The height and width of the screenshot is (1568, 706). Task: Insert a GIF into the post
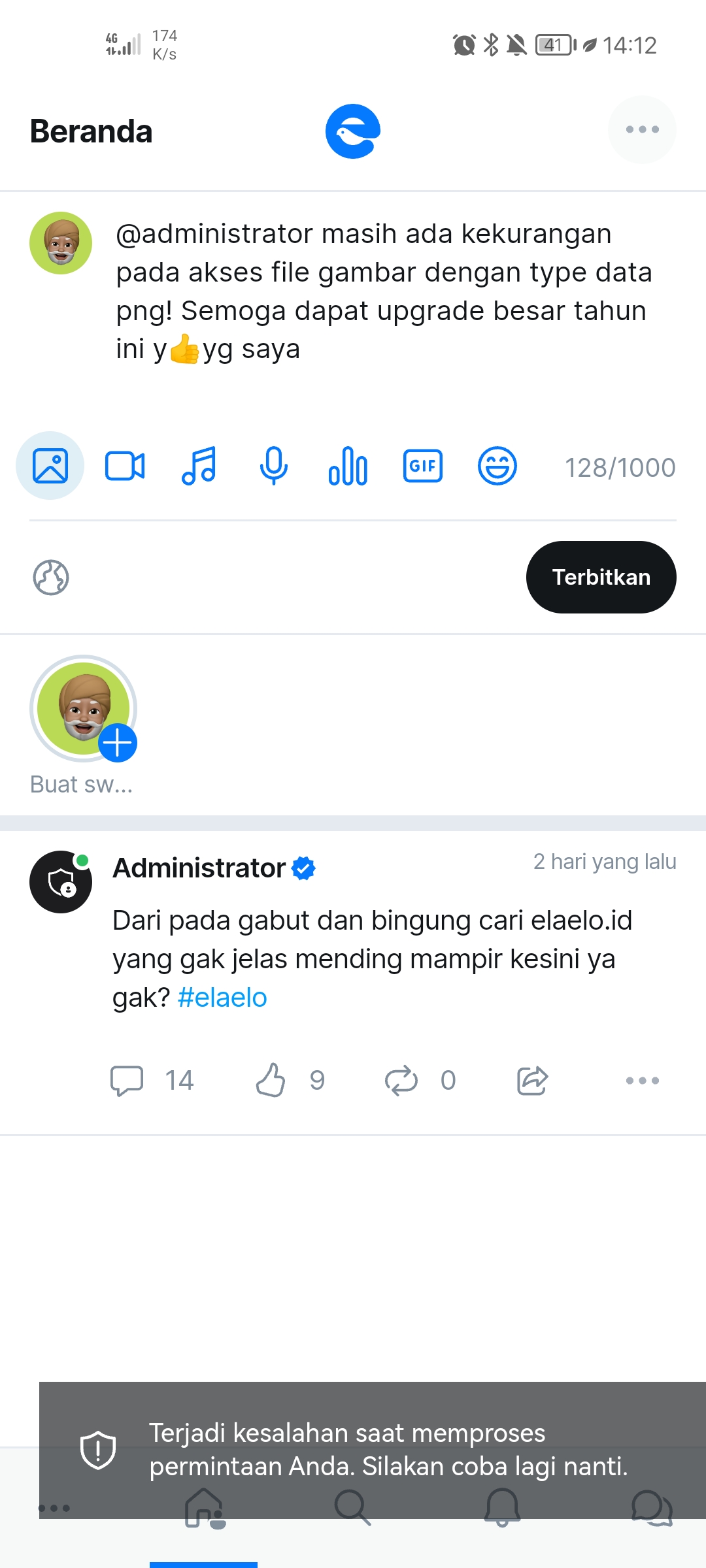coord(423,466)
